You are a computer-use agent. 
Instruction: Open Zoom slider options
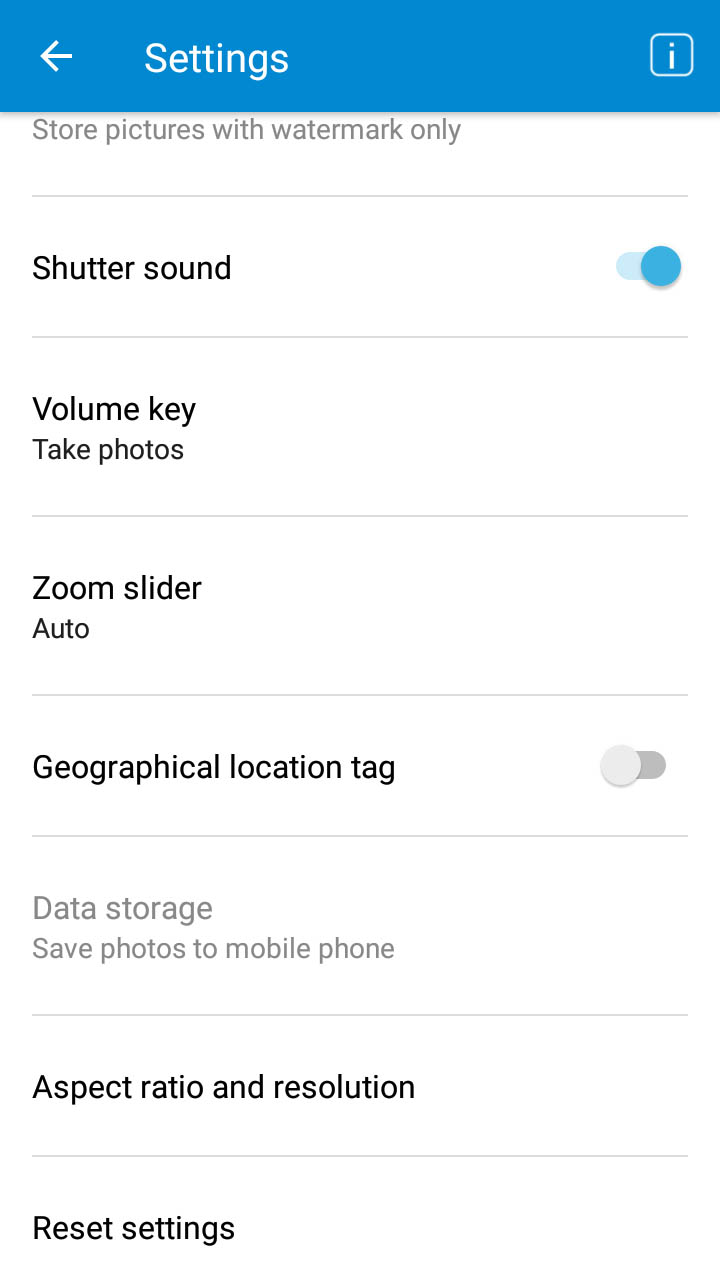coord(360,606)
